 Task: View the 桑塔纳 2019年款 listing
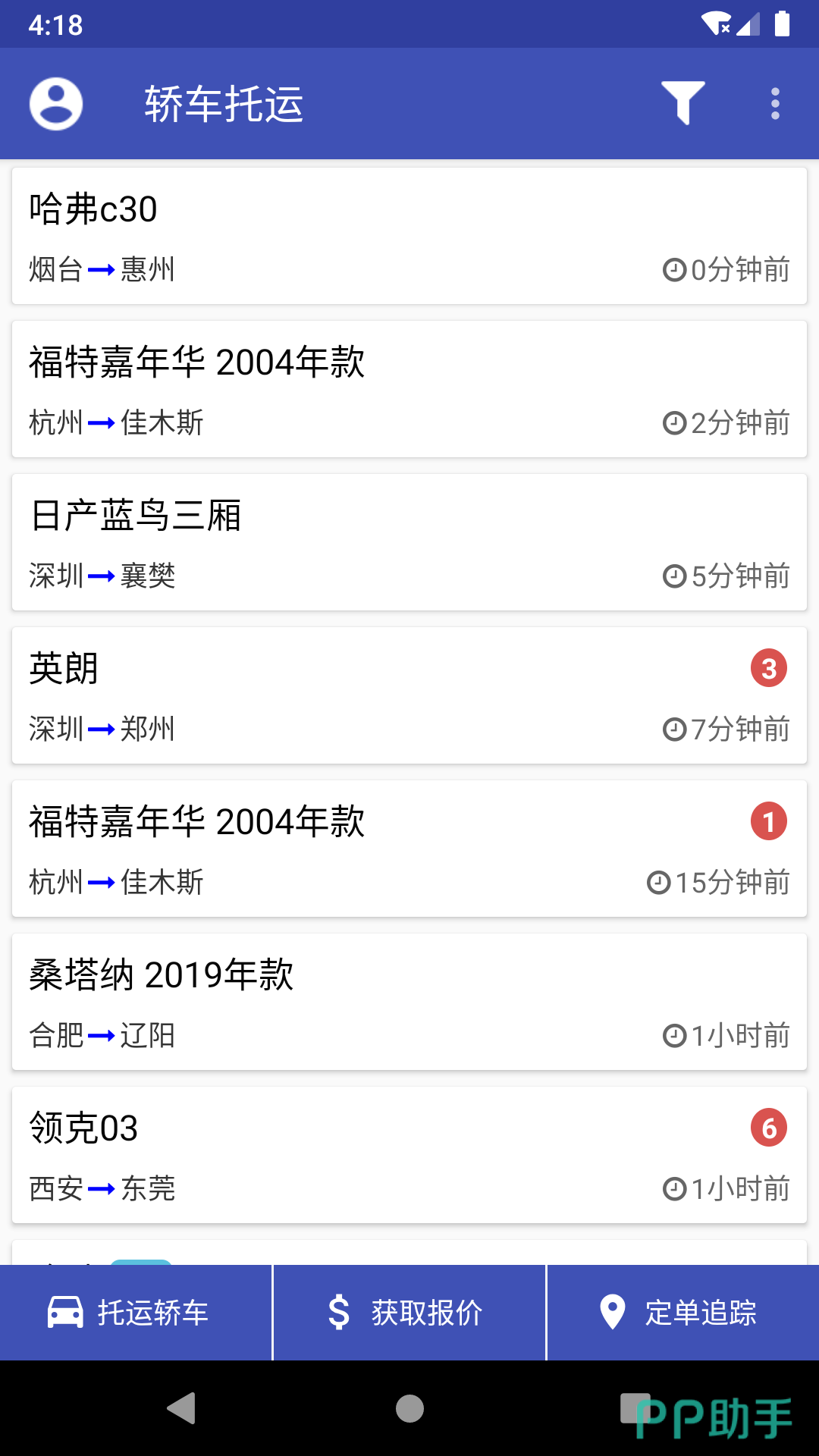(x=409, y=1003)
